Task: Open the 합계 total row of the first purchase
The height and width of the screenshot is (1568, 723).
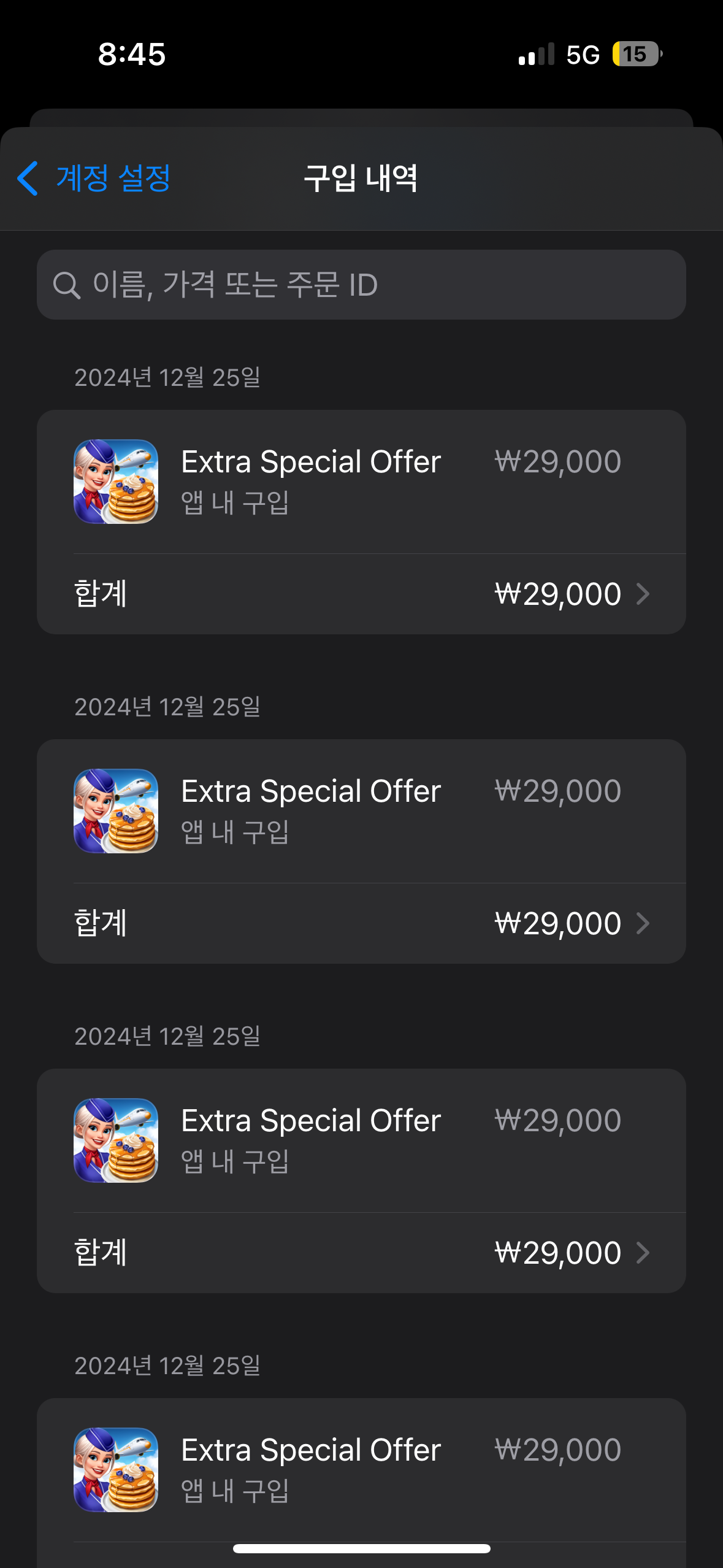Action: tap(361, 594)
